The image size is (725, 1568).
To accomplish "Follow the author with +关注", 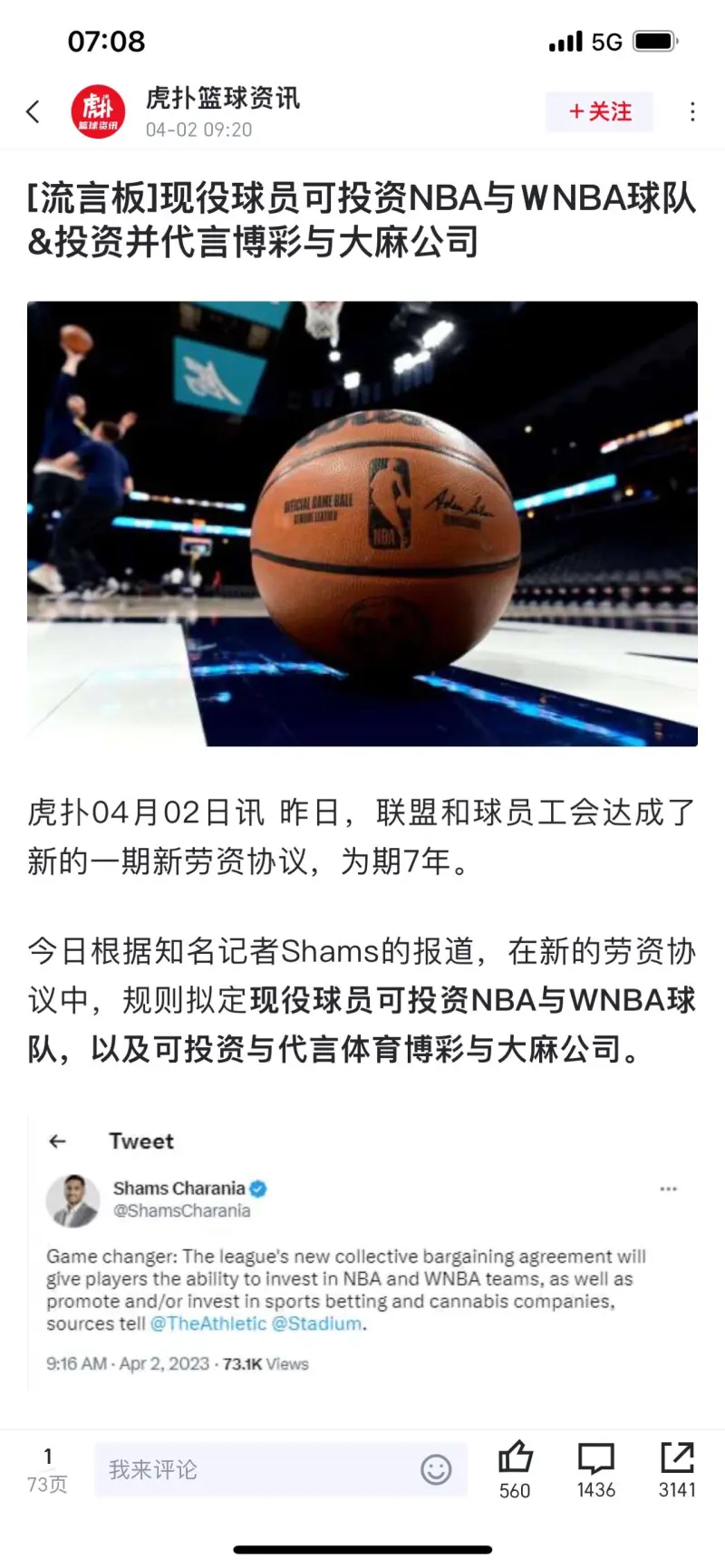I will pos(599,111).
